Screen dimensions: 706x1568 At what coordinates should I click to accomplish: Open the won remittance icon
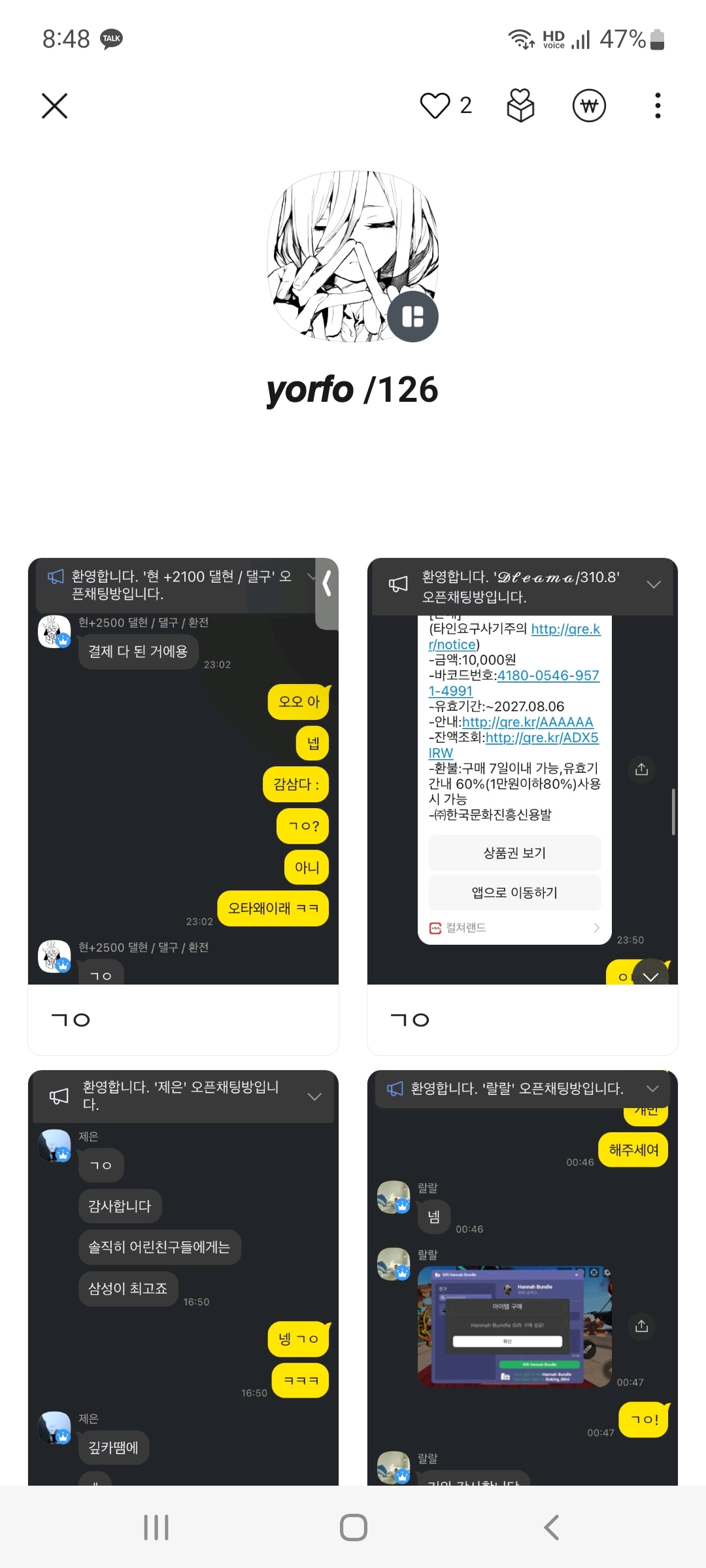[x=589, y=106]
